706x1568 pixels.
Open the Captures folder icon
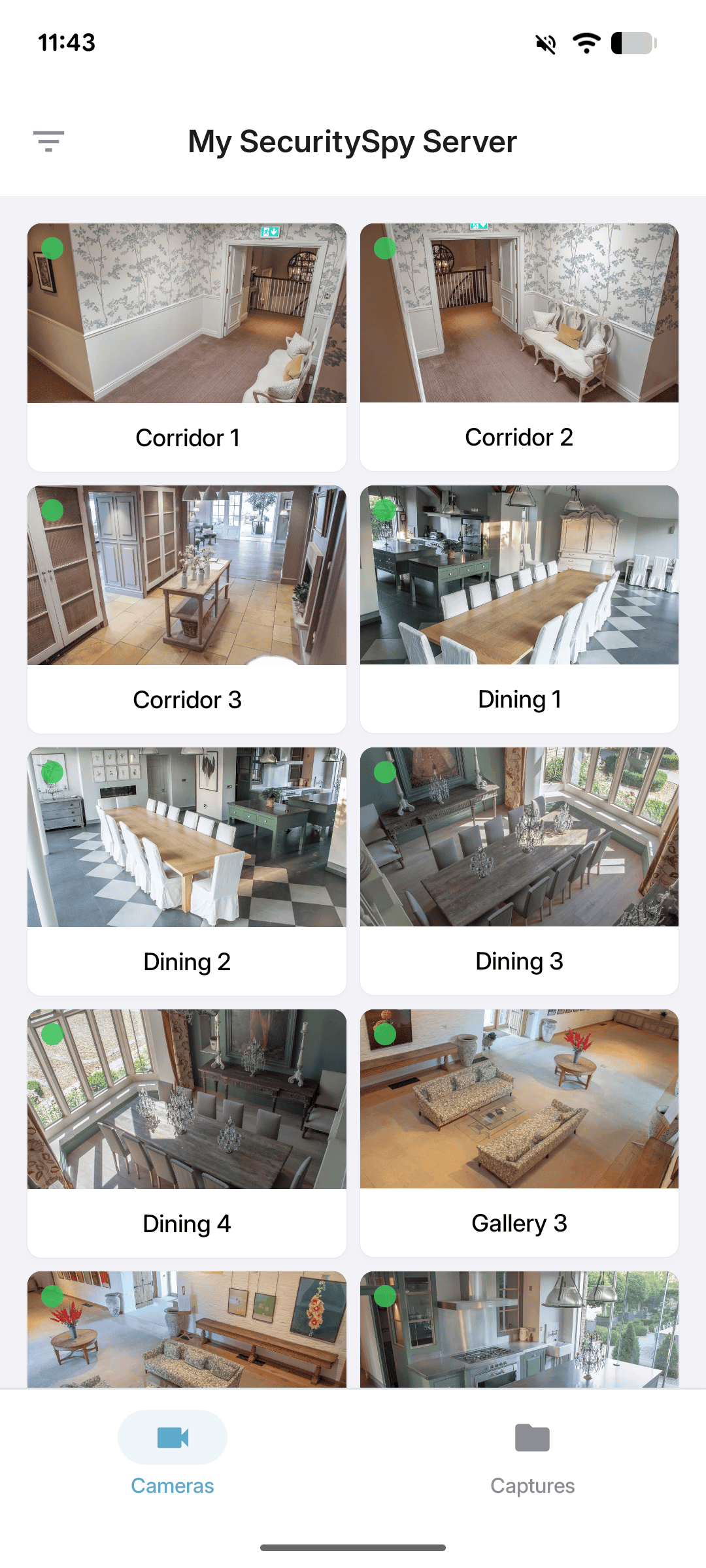click(532, 1437)
